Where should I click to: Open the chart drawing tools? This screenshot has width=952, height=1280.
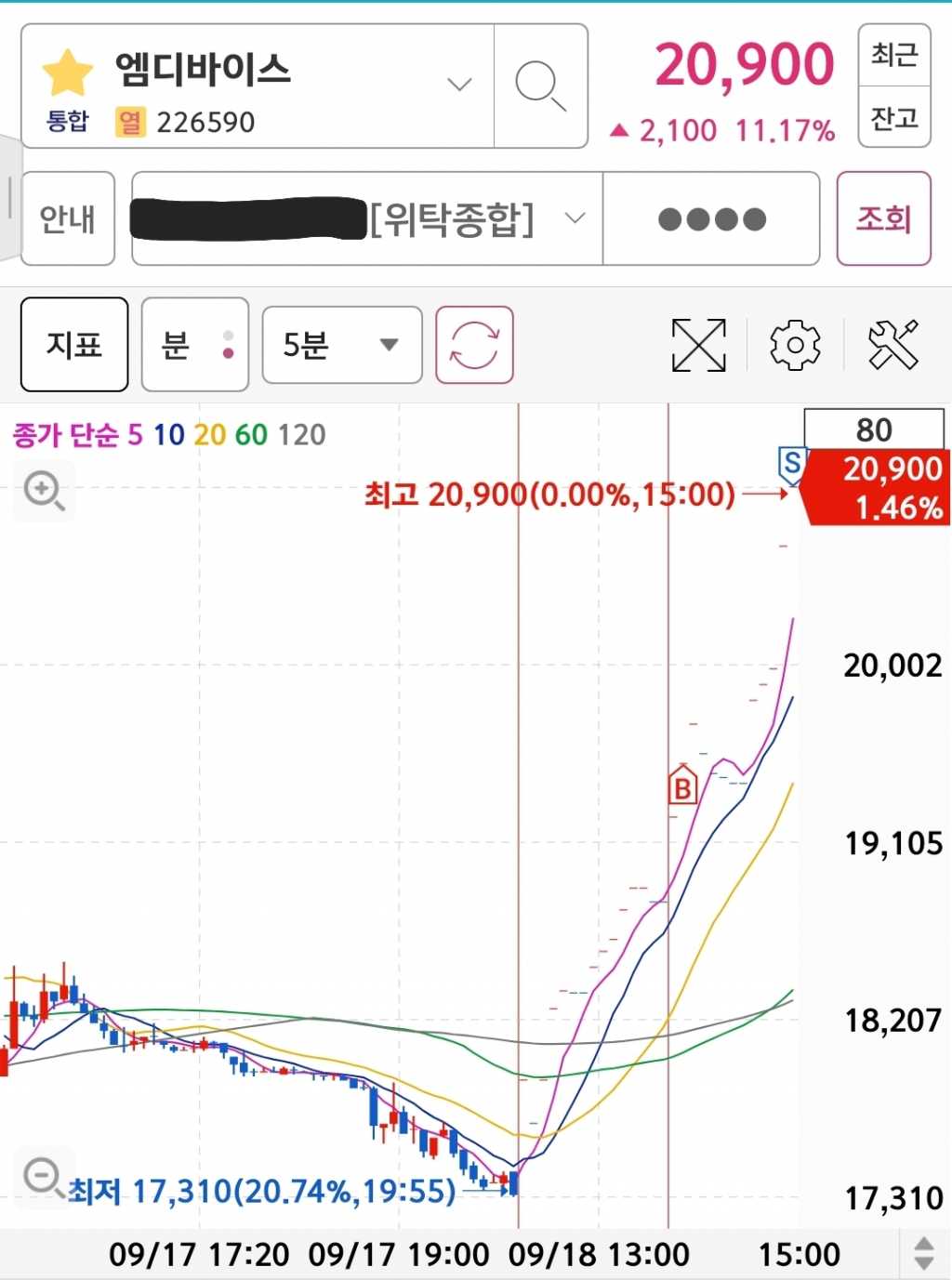[892, 345]
